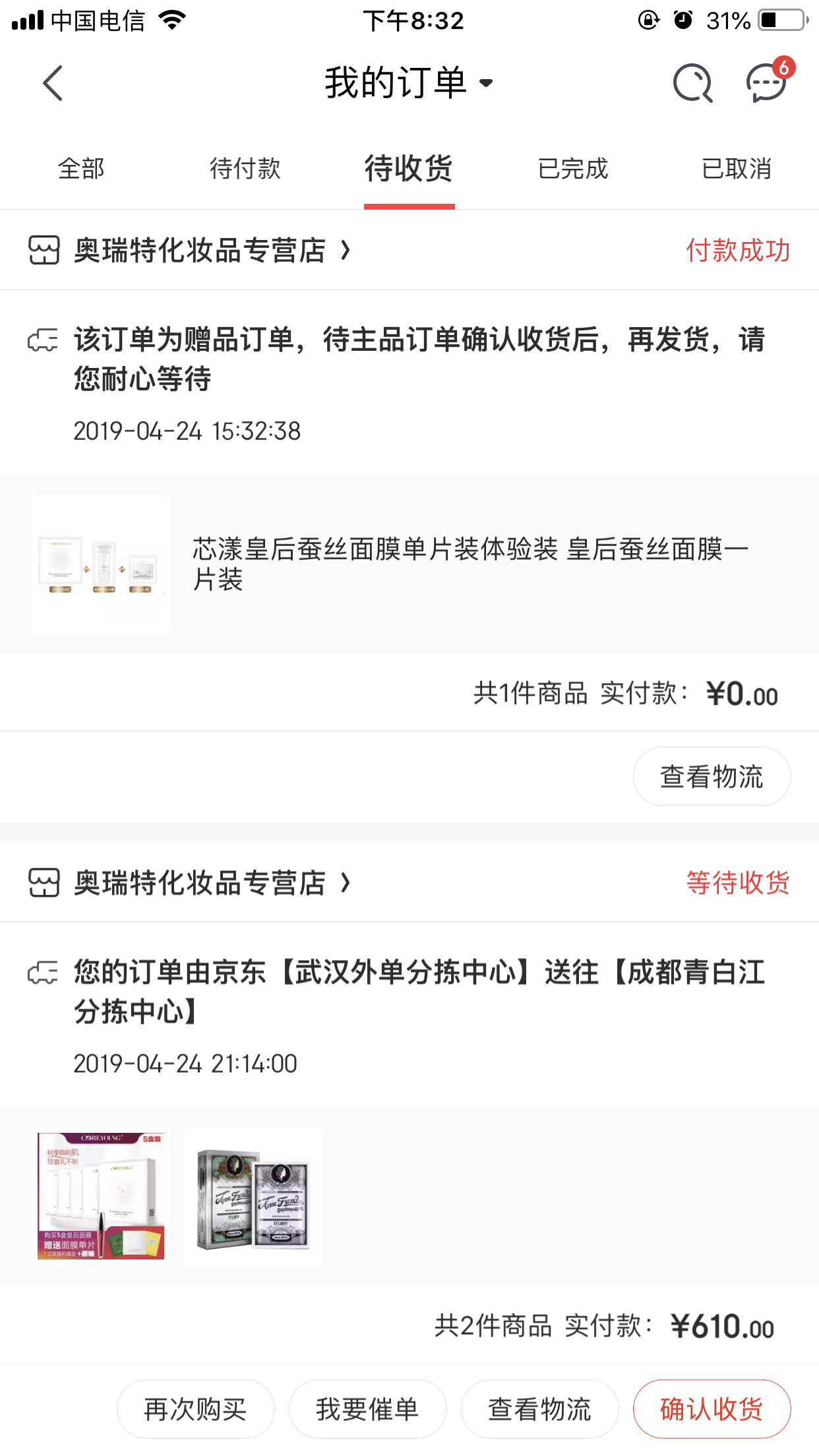Switch to the 全部 tab

81,169
